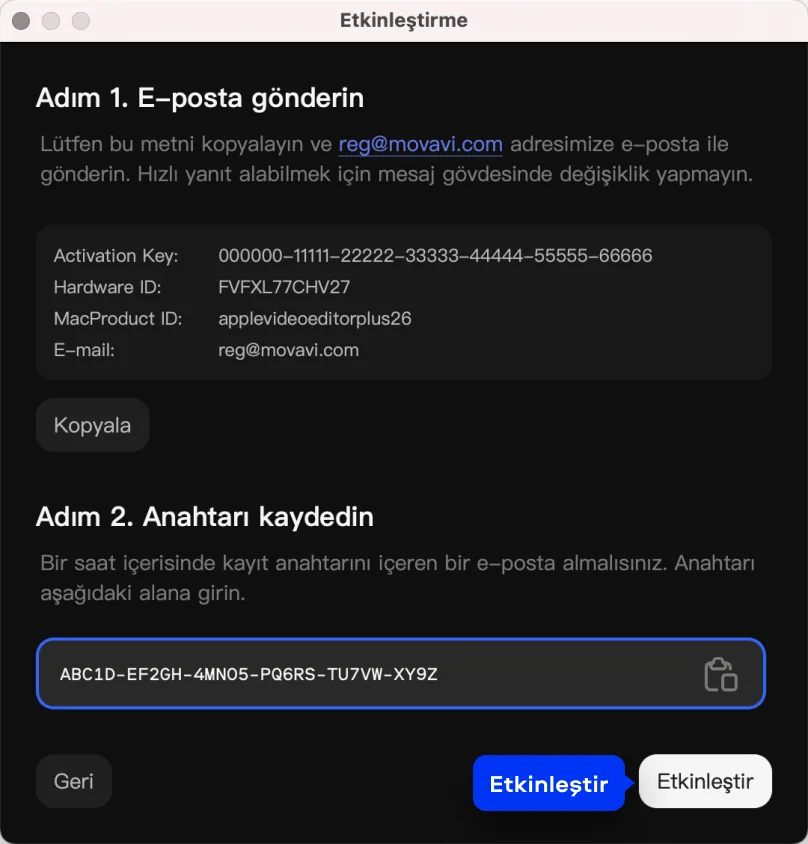Open the reg@movavi.com email link
The width and height of the screenshot is (808, 844).
420,145
